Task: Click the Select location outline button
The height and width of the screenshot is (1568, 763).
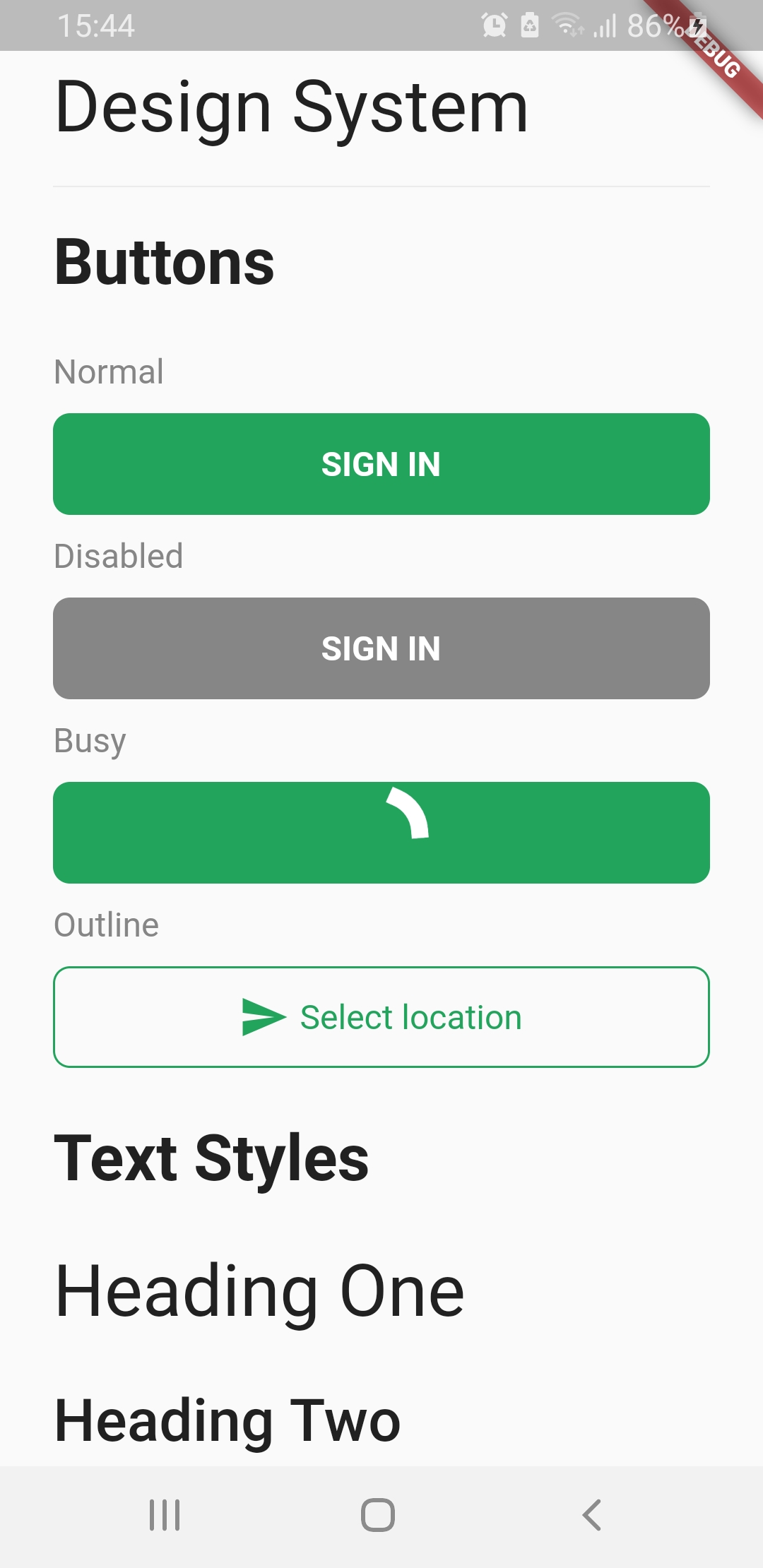Action: pyautogui.click(x=381, y=1017)
